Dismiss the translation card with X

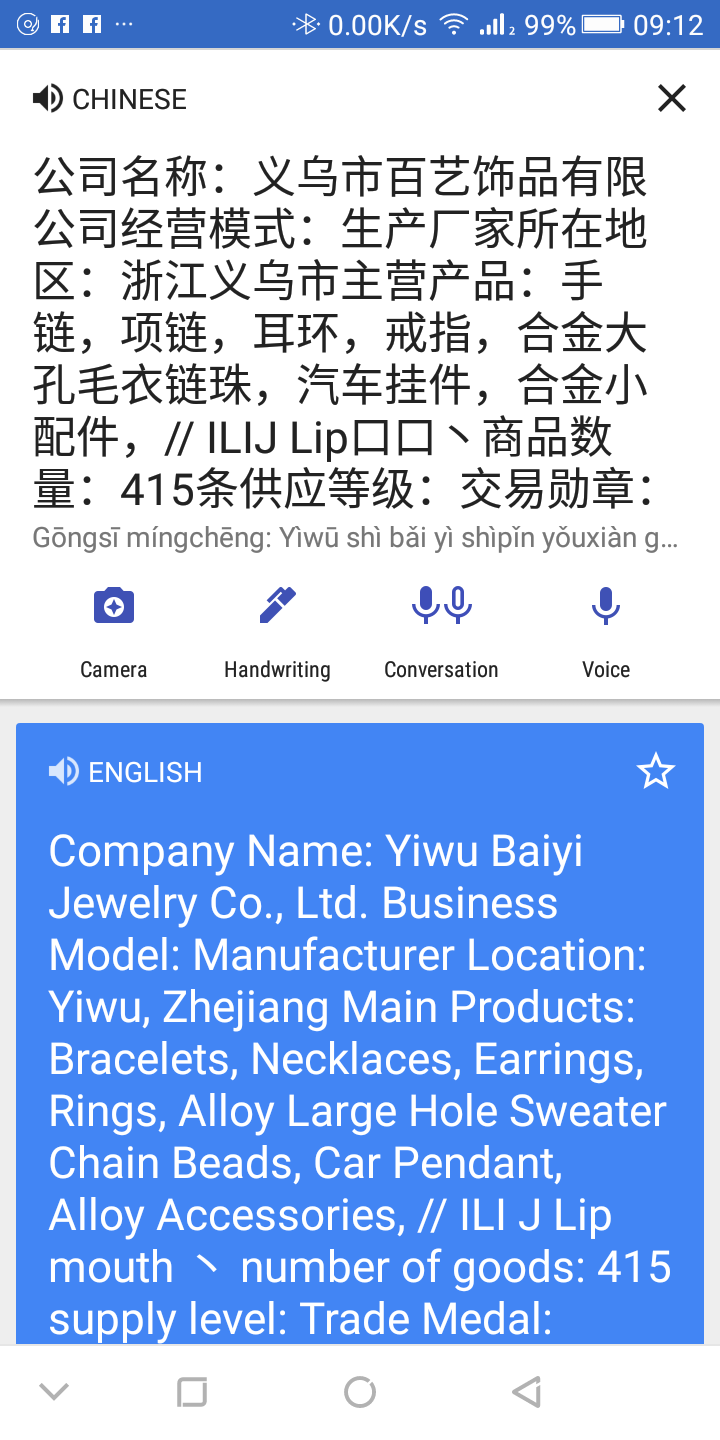[672, 98]
